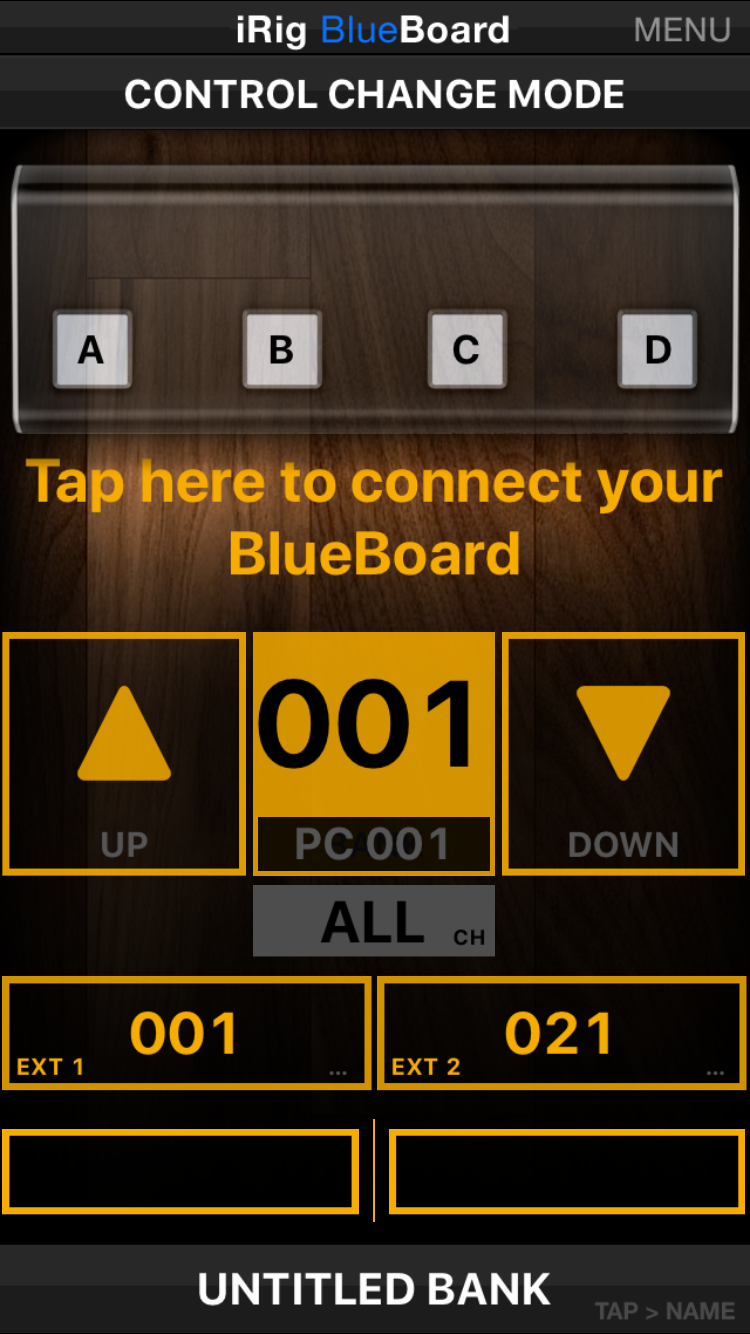Image resolution: width=750 pixels, height=1334 pixels.
Task: Tap footswitch D on the board
Action: [x=657, y=349]
